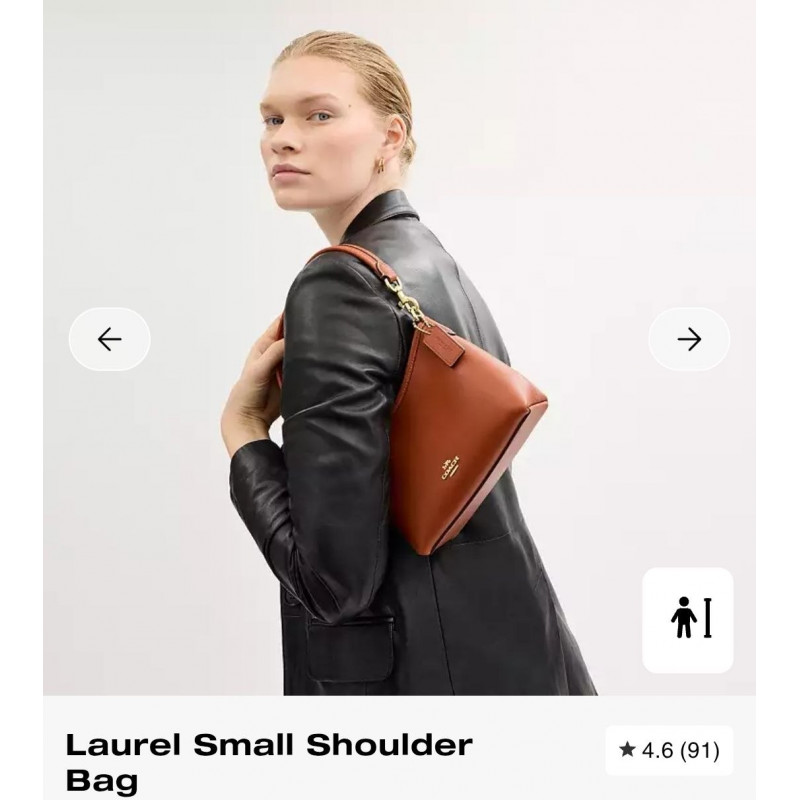
Task: Open the 4.6 star rating reviews
Action: [x=669, y=750]
